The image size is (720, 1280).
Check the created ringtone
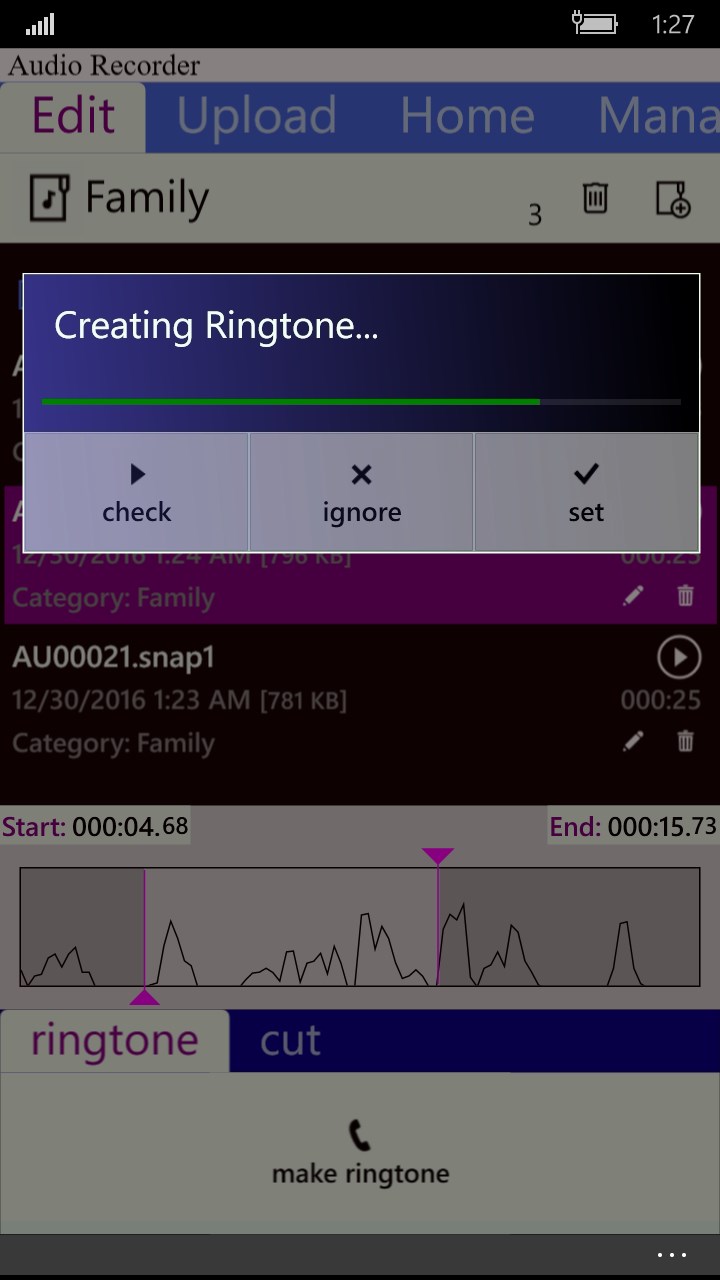(x=137, y=492)
